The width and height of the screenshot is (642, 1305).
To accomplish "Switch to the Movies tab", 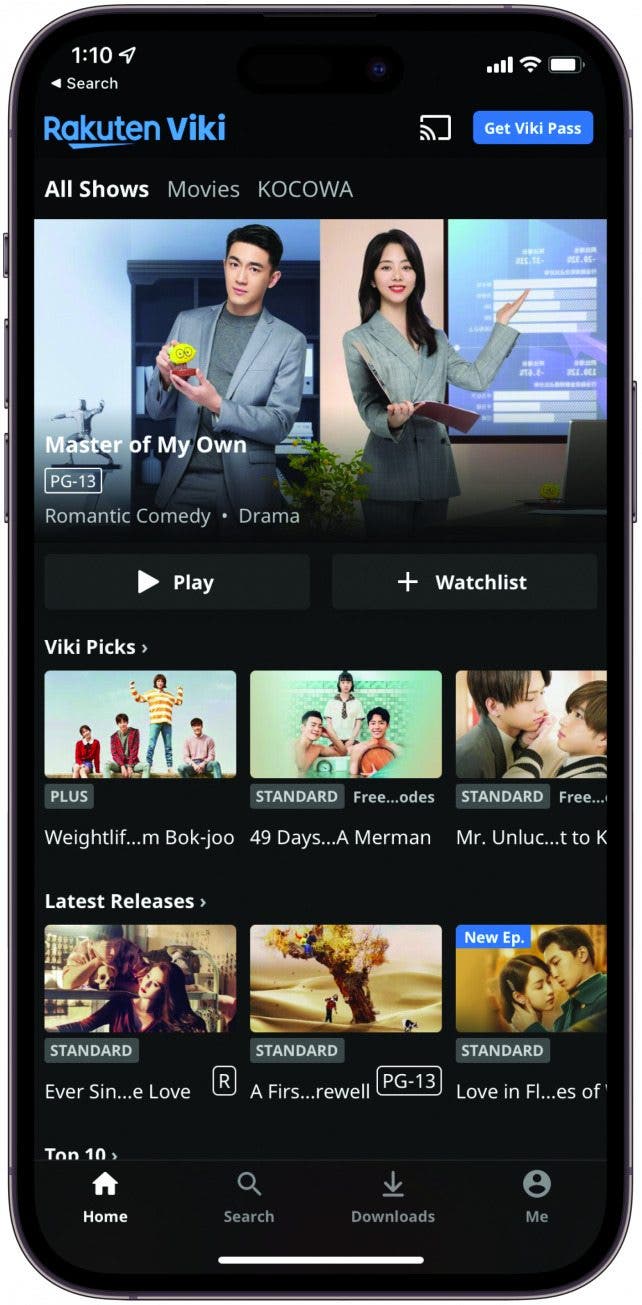I will click(203, 189).
